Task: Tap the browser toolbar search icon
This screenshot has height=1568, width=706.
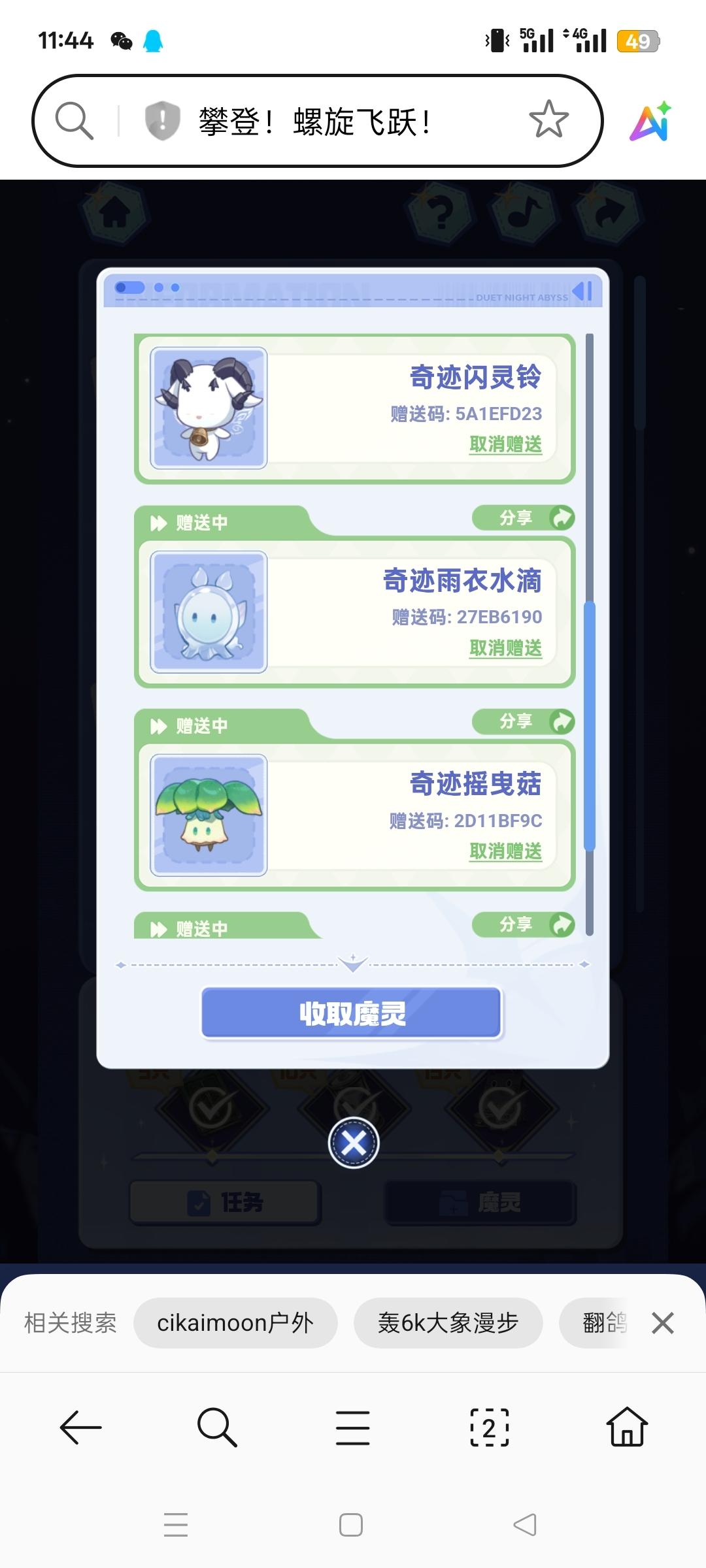Action: 216,1428
